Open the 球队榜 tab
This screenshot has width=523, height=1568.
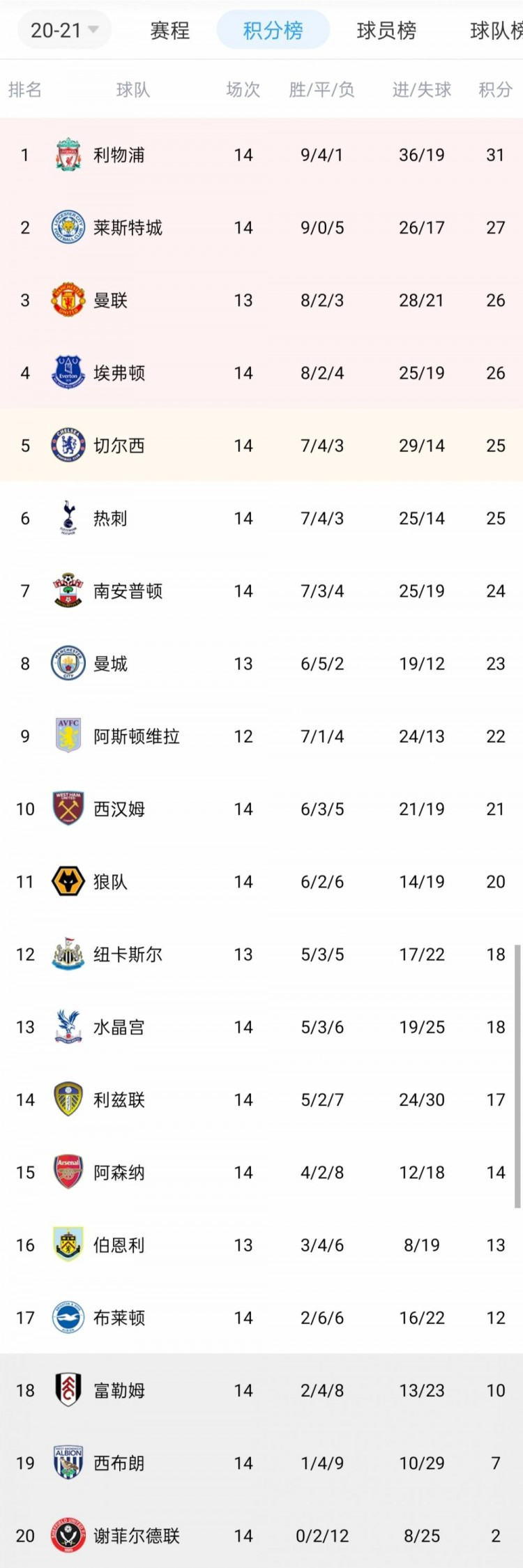coord(497,30)
